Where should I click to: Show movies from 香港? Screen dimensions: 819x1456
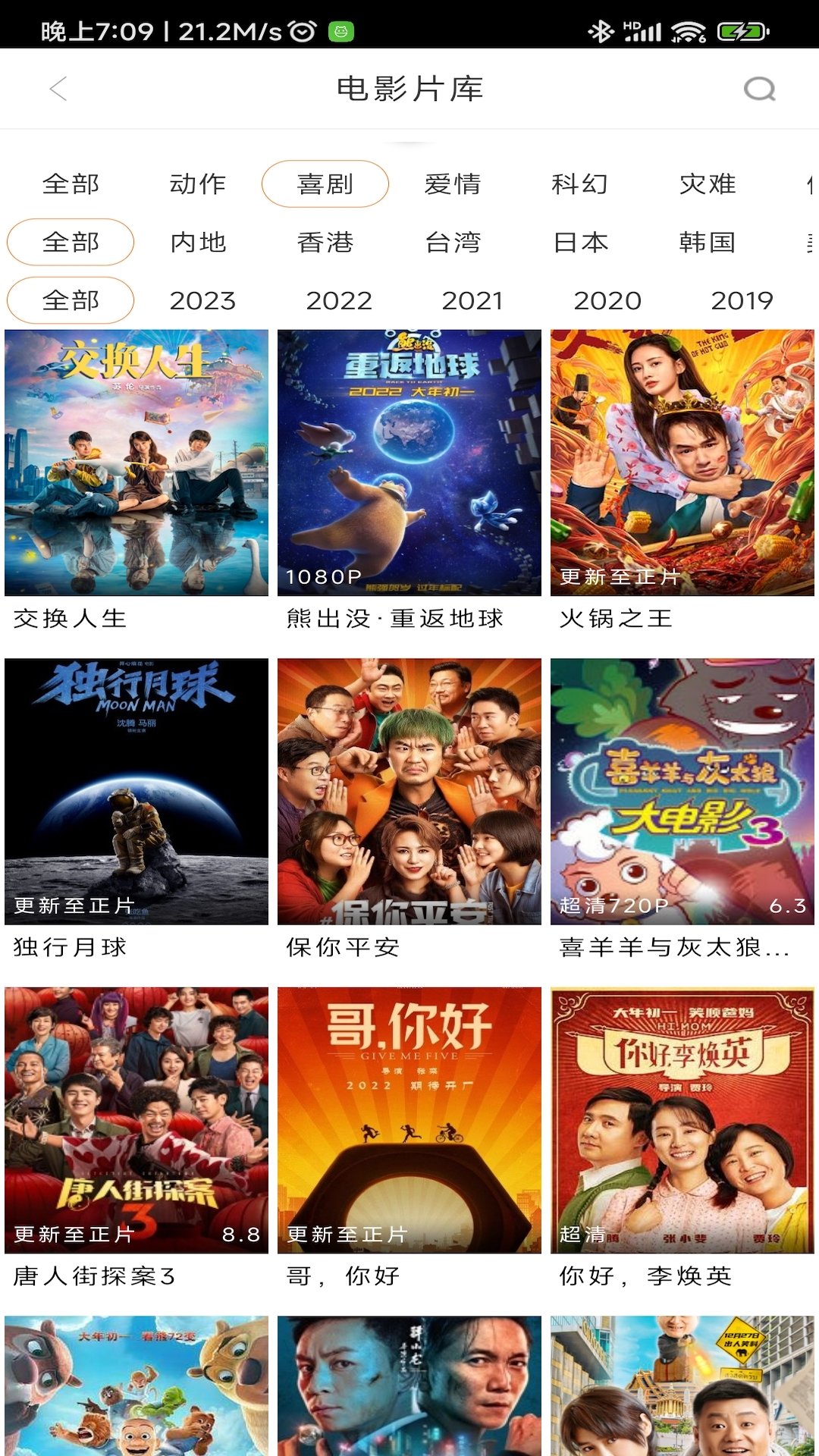pos(325,243)
